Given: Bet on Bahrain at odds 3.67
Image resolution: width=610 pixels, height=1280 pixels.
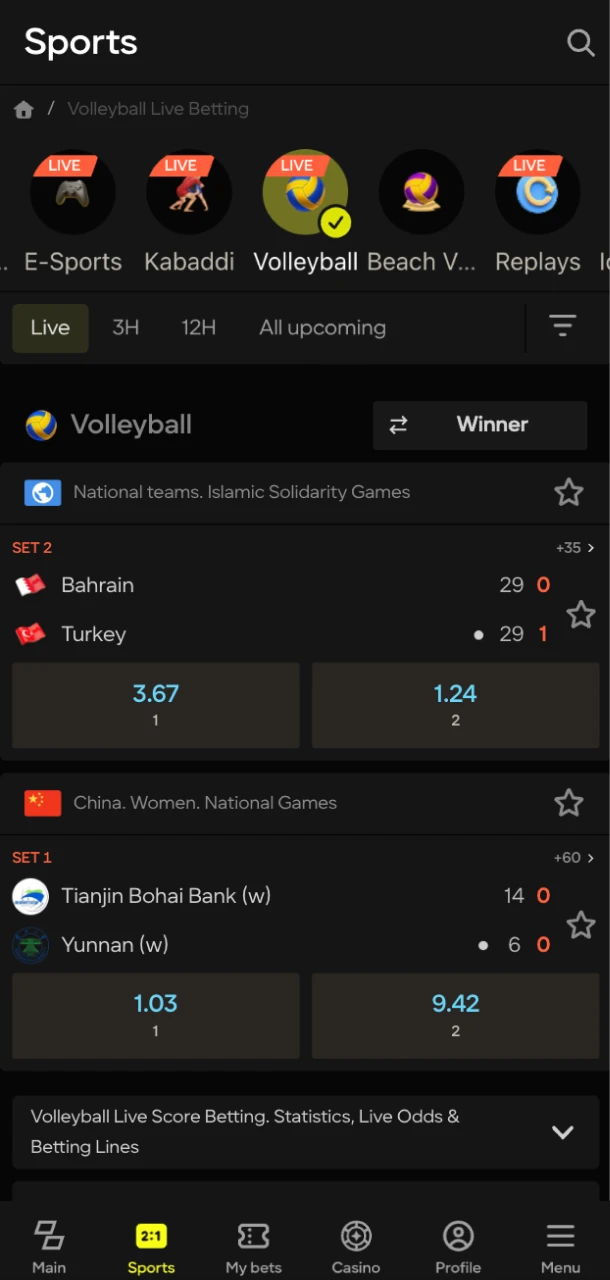Looking at the screenshot, I should (156, 704).
